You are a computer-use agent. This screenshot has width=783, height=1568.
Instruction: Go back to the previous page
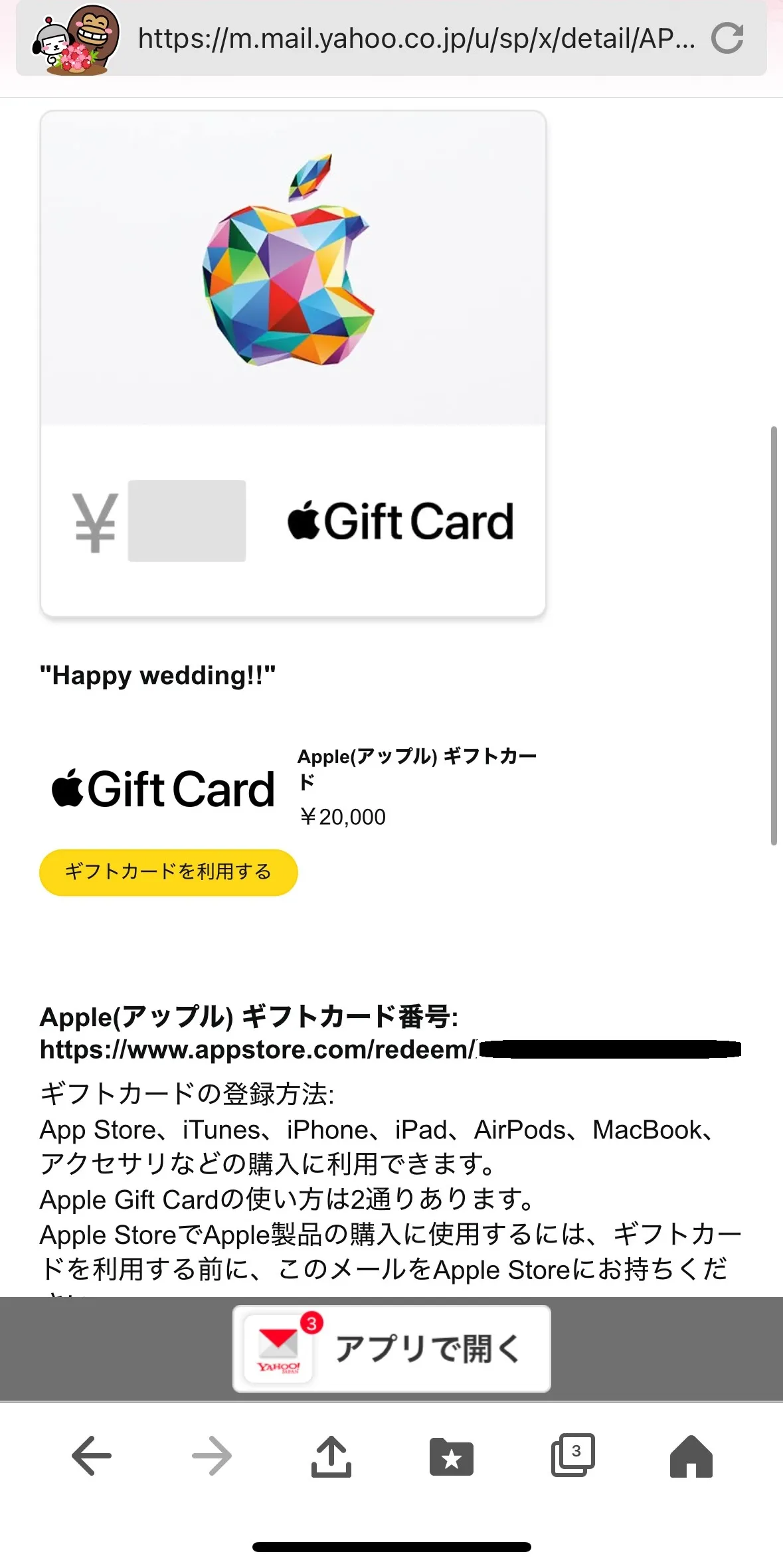(x=92, y=1456)
